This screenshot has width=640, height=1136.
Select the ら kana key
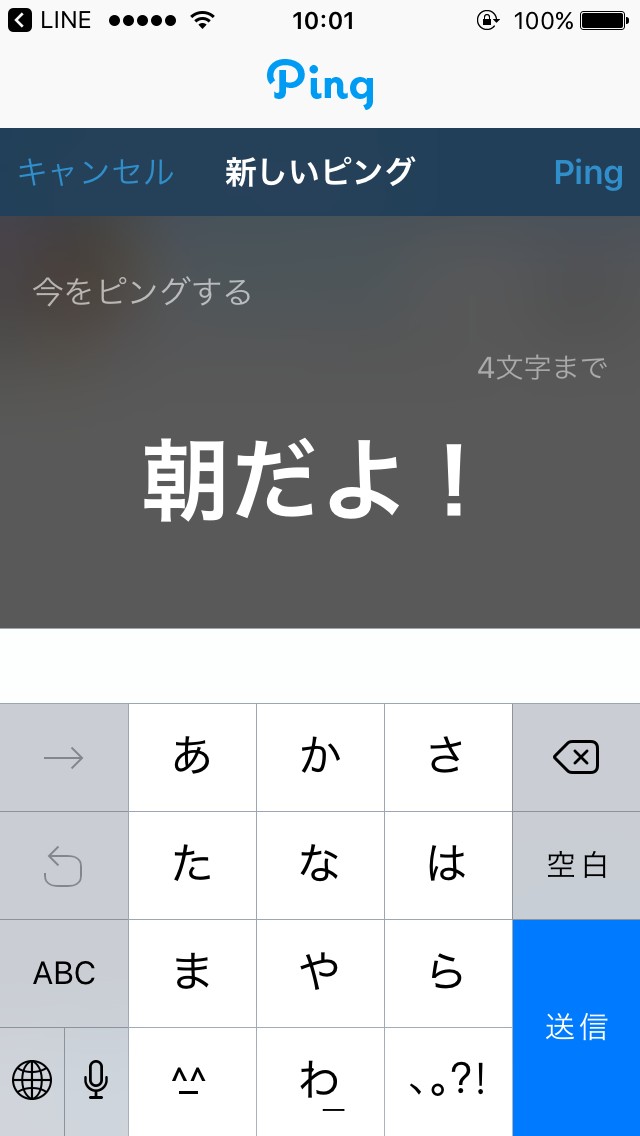click(x=448, y=973)
